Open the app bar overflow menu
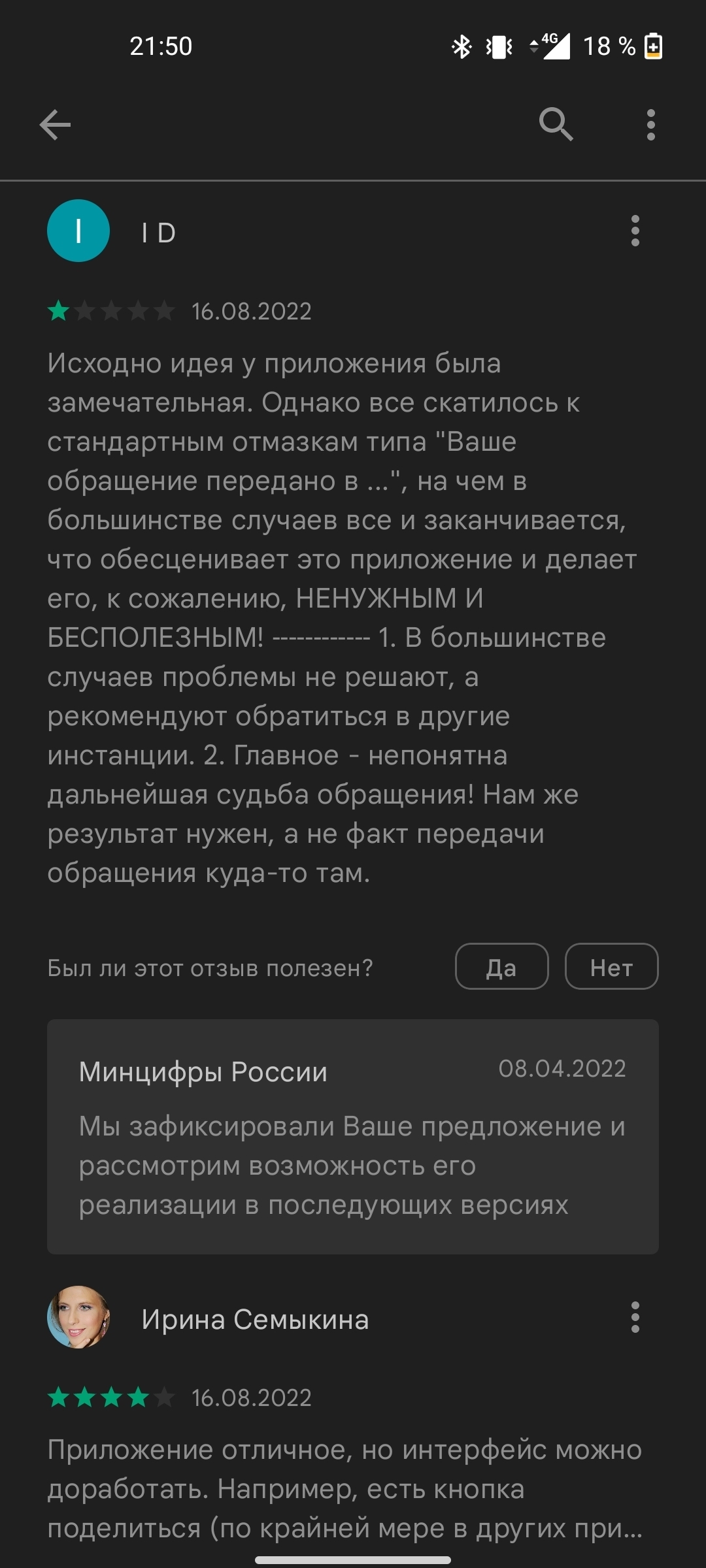 tap(650, 125)
